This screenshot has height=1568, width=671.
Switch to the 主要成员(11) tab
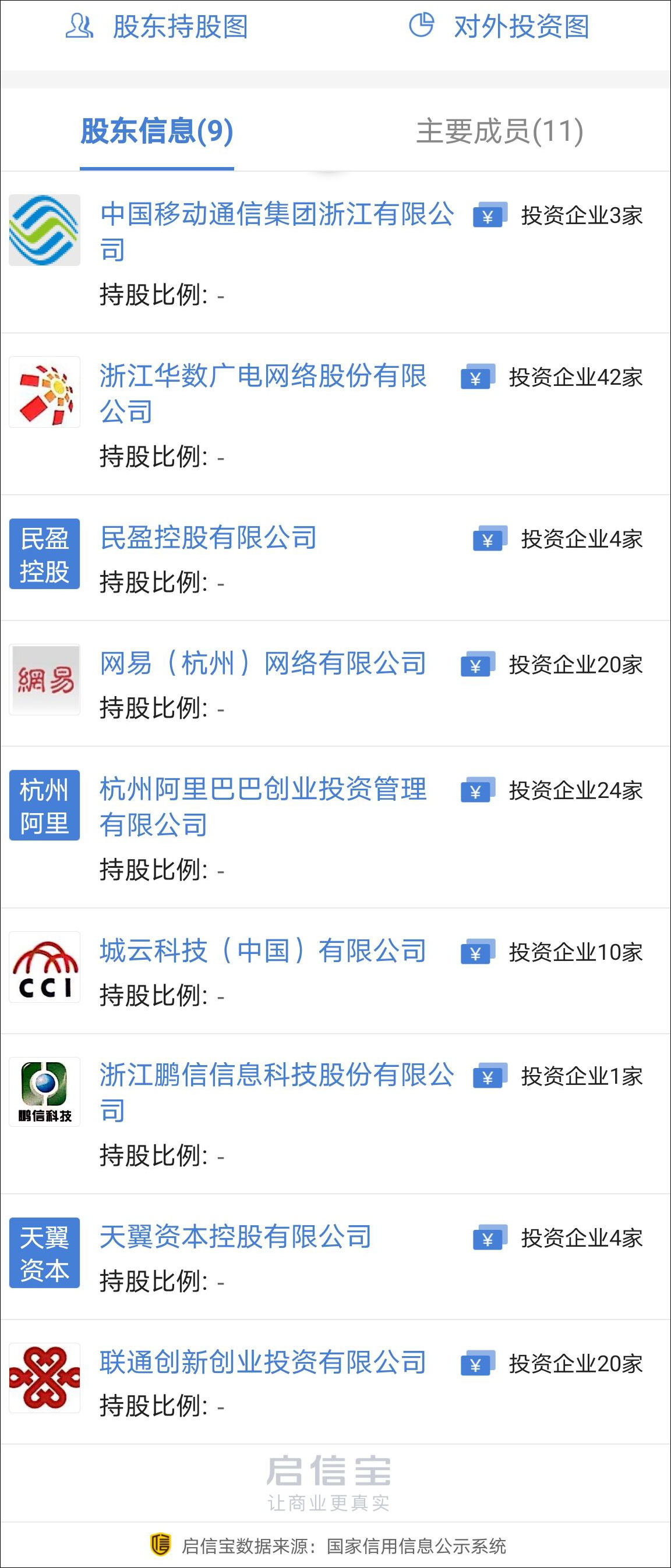[x=500, y=131]
